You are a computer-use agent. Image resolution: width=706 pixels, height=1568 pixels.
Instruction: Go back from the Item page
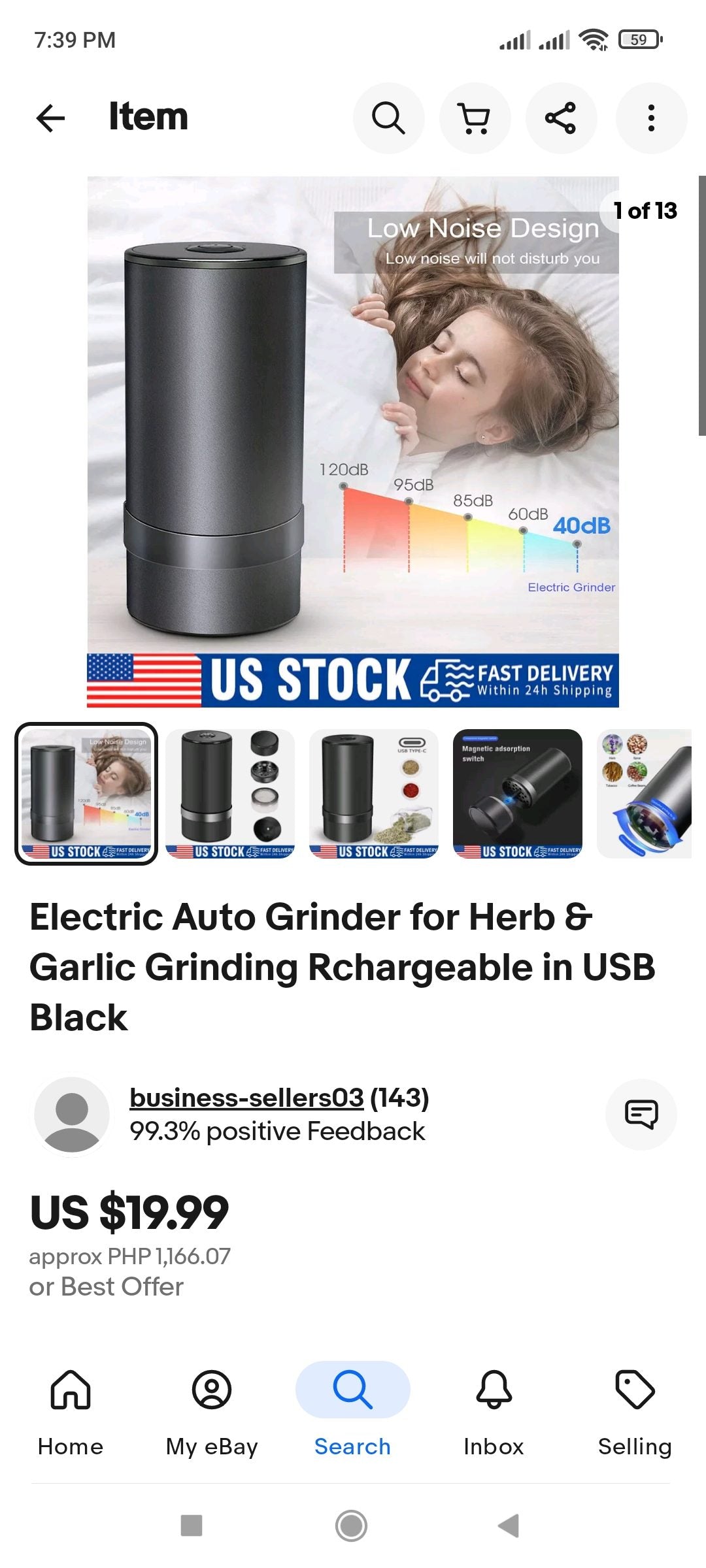tap(51, 118)
